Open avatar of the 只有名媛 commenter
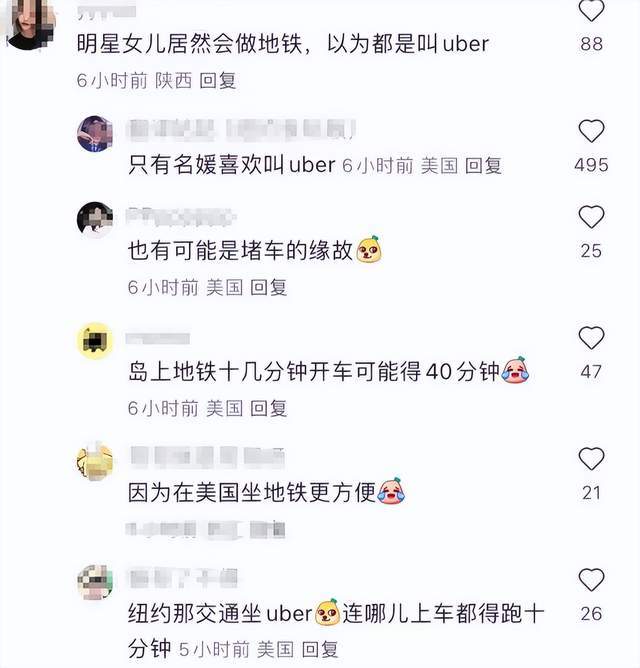 click(95, 133)
